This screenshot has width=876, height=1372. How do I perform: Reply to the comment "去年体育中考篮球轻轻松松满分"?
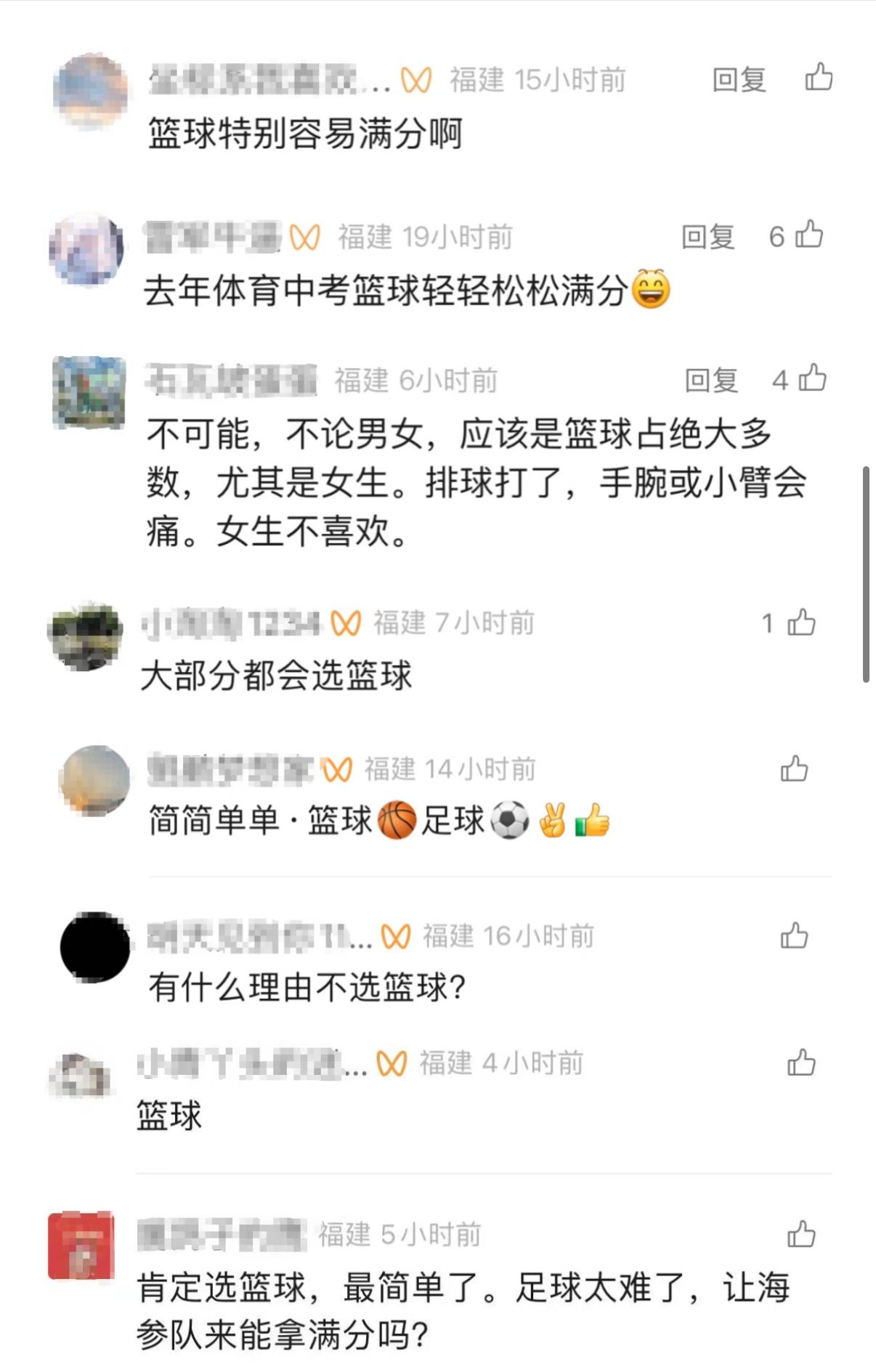coord(707,237)
